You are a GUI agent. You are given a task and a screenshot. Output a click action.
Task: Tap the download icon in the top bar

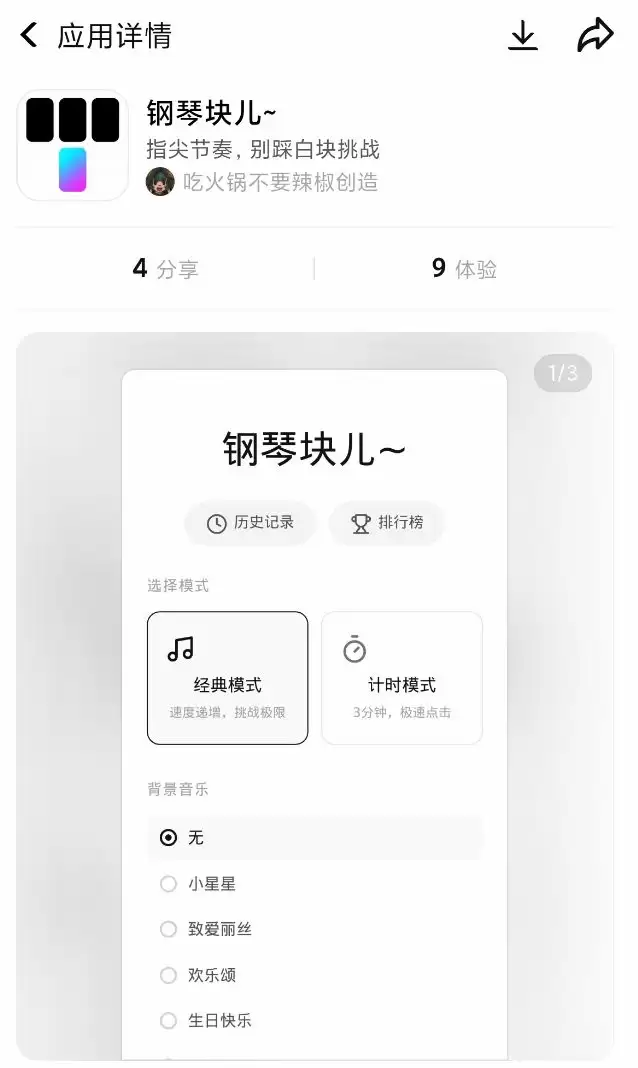(x=523, y=35)
